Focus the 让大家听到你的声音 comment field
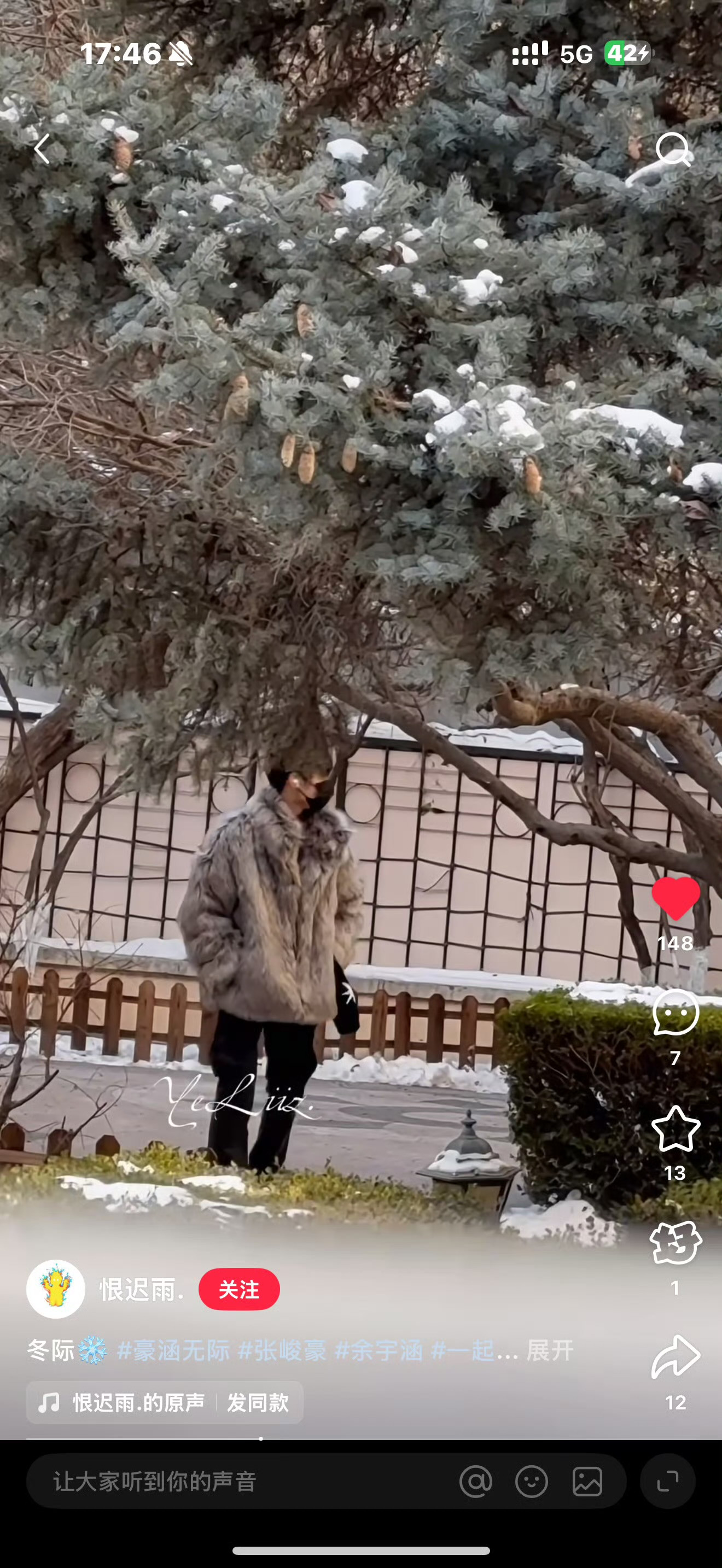722x1568 pixels. 231,1482
